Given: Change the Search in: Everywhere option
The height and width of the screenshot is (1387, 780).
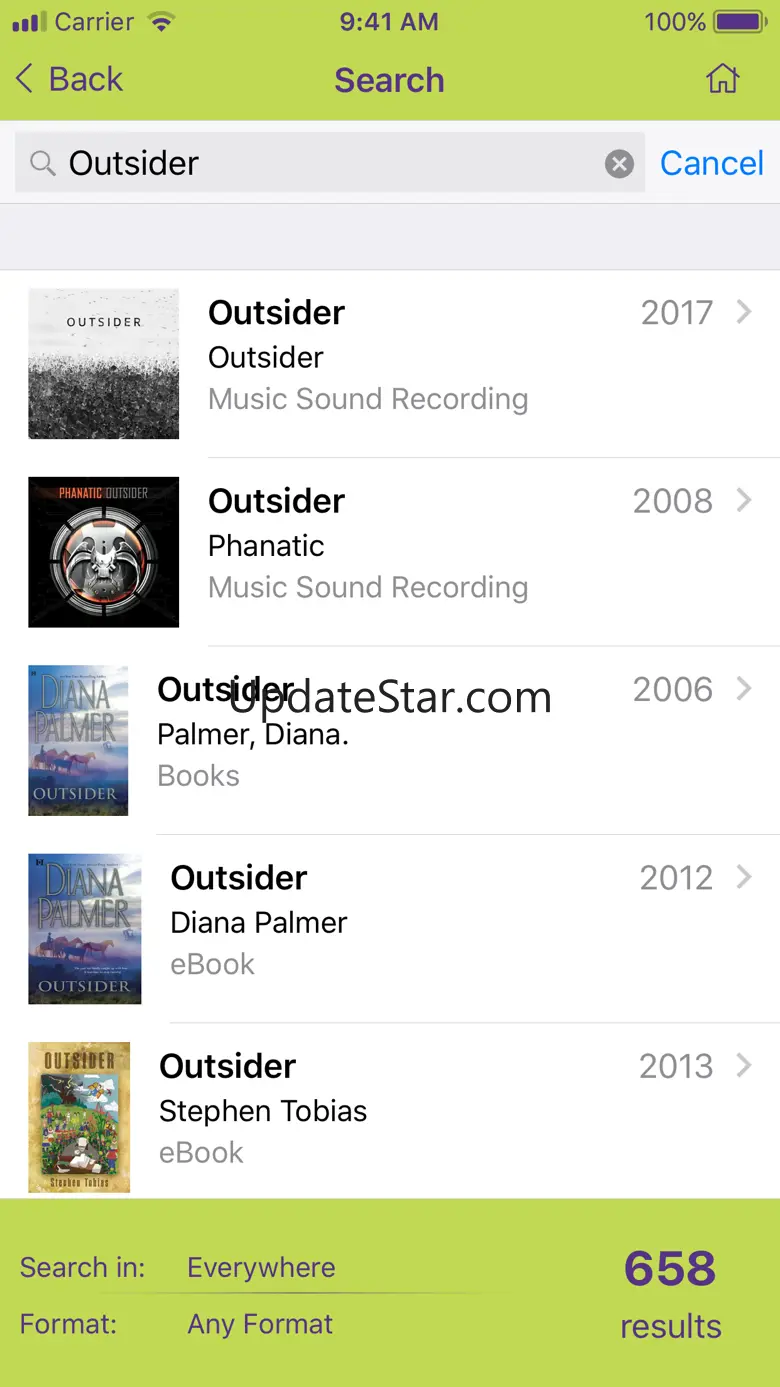Looking at the screenshot, I should [261, 1268].
